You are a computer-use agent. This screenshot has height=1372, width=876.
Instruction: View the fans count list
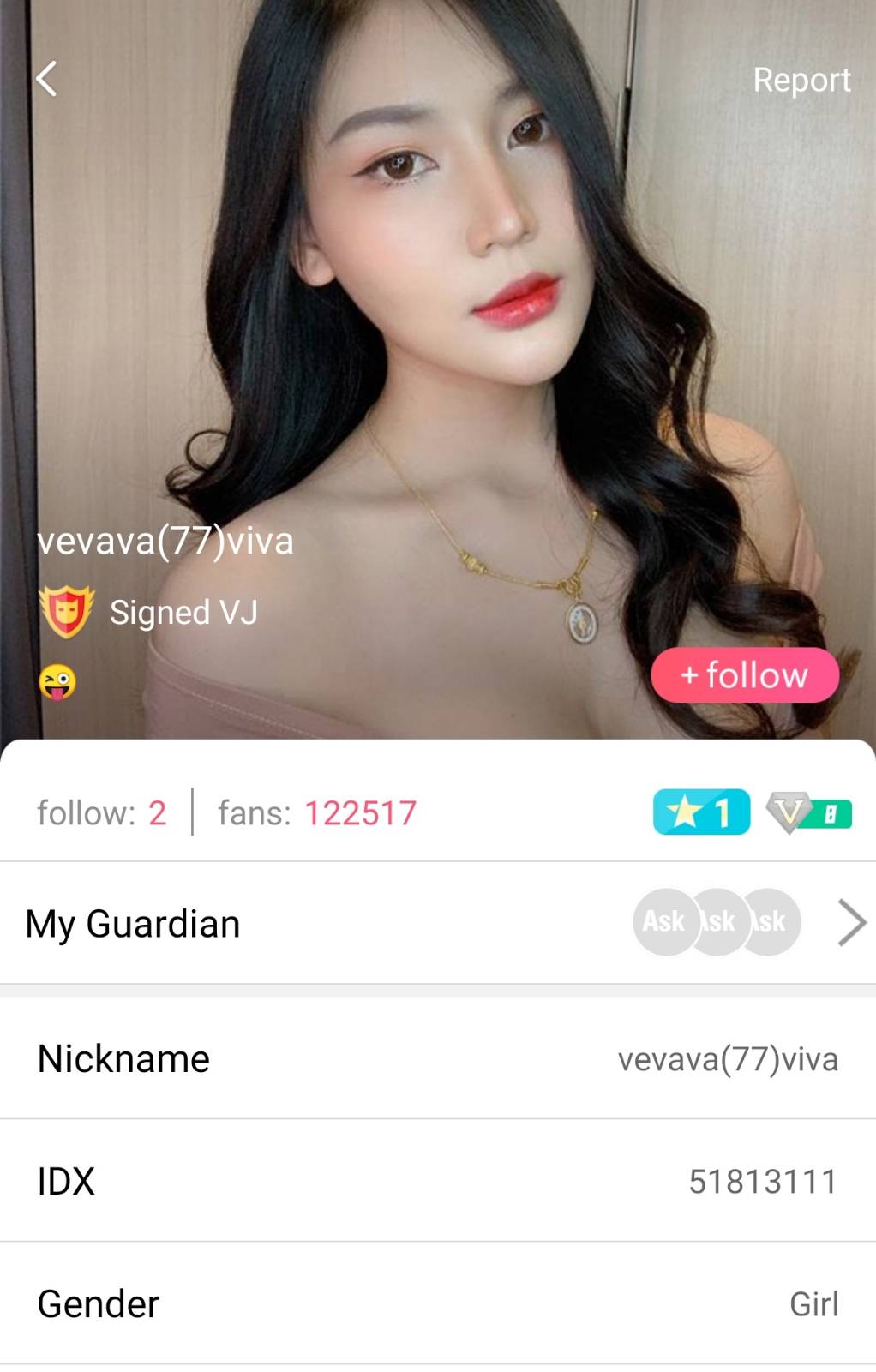coord(317,812)
